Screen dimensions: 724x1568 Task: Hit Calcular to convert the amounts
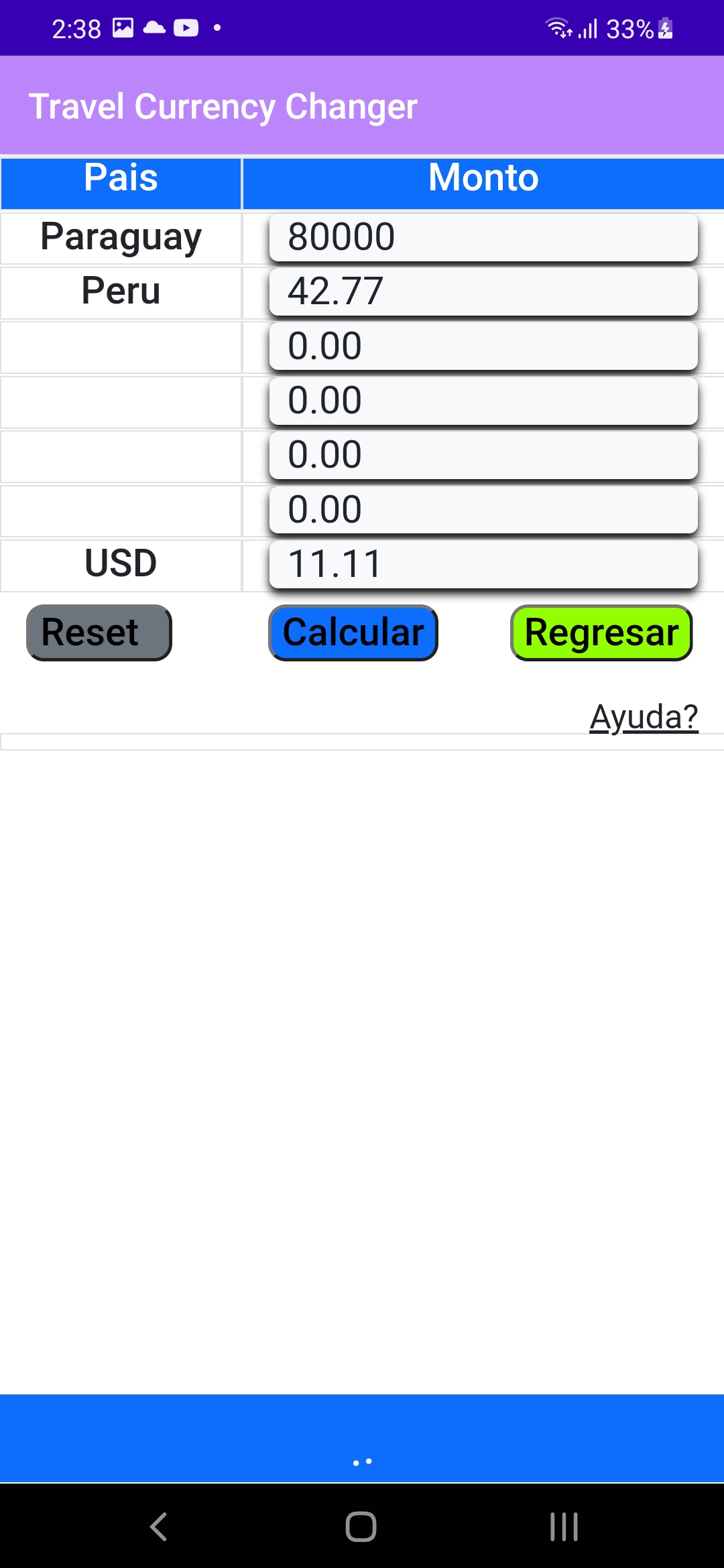point(353,633)
